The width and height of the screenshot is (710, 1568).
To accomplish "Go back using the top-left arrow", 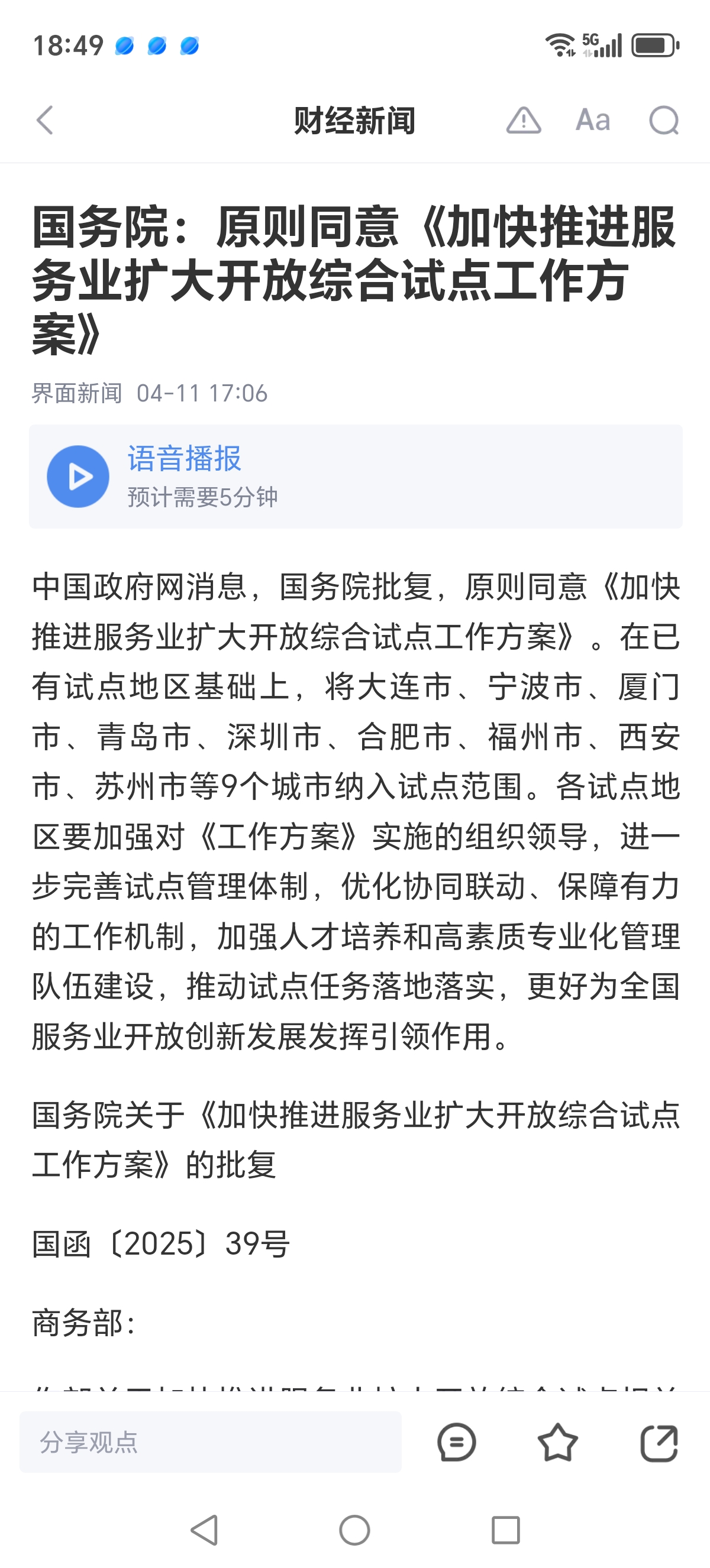I will (x=45, y=120).
